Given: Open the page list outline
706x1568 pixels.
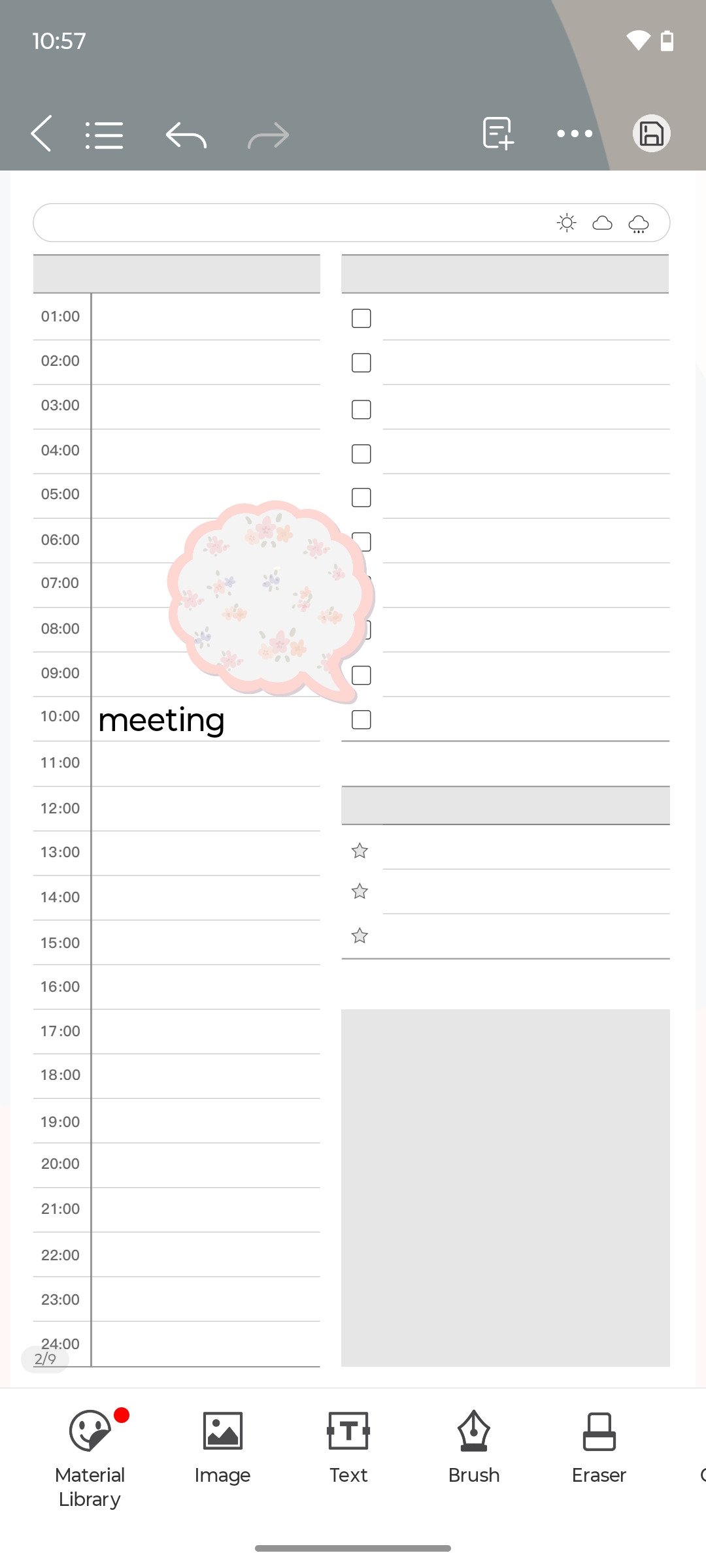Looking at the screenshot, I should (104, 135).
